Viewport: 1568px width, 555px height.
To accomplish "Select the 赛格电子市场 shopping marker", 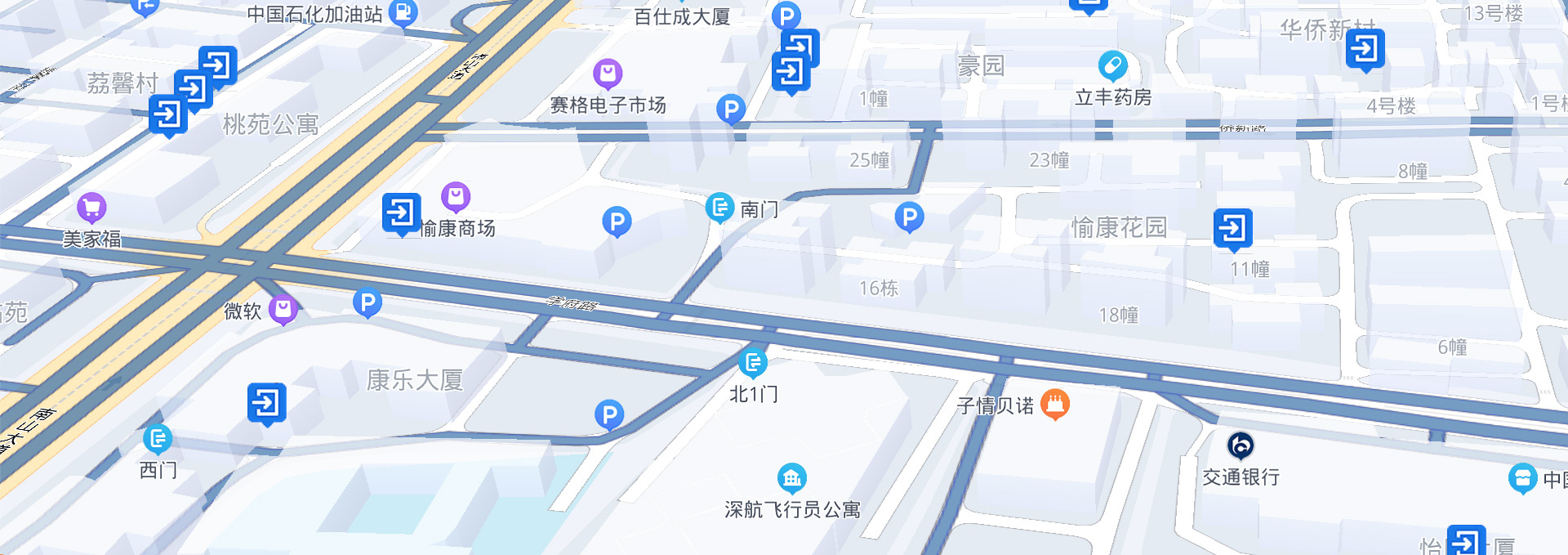I will click(x=608, y=74).
